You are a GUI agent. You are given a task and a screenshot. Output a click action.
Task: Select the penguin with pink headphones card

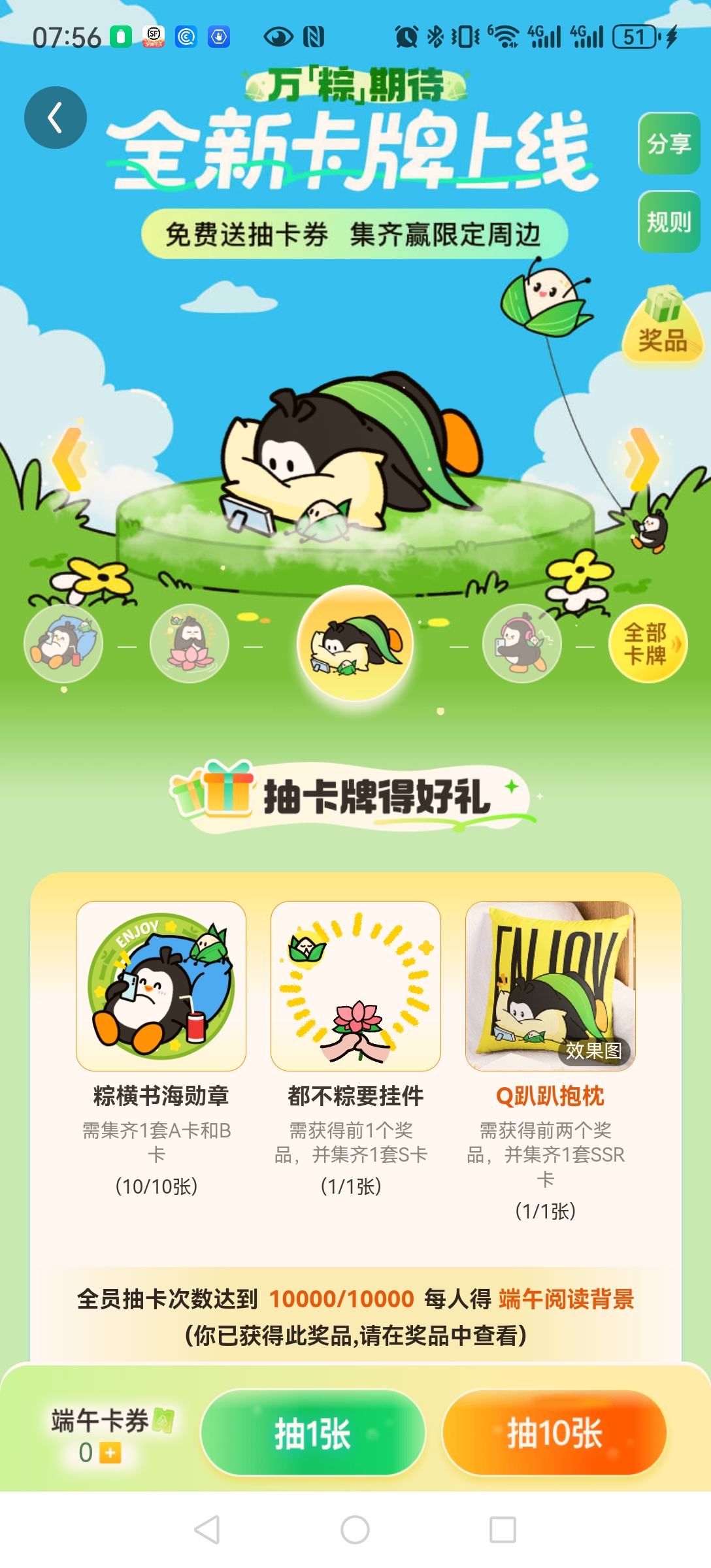pos(521,644)
